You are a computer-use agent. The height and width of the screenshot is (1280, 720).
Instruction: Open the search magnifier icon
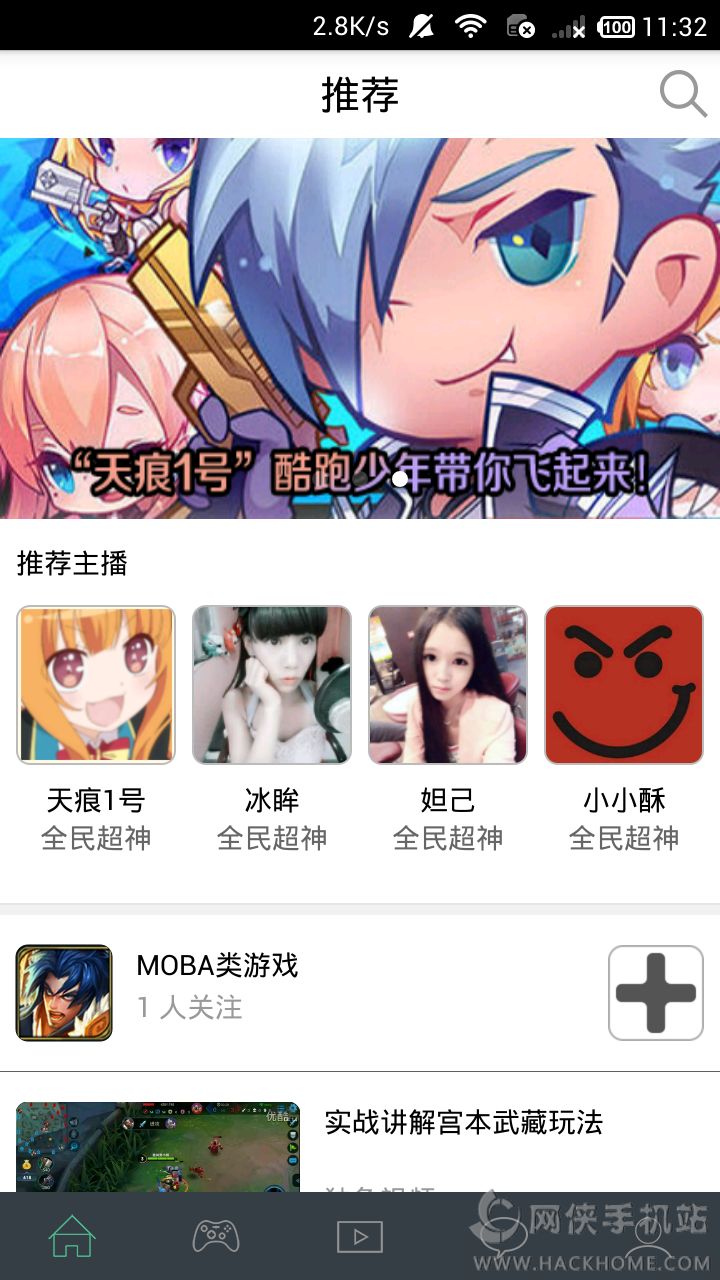pos(683,95)
